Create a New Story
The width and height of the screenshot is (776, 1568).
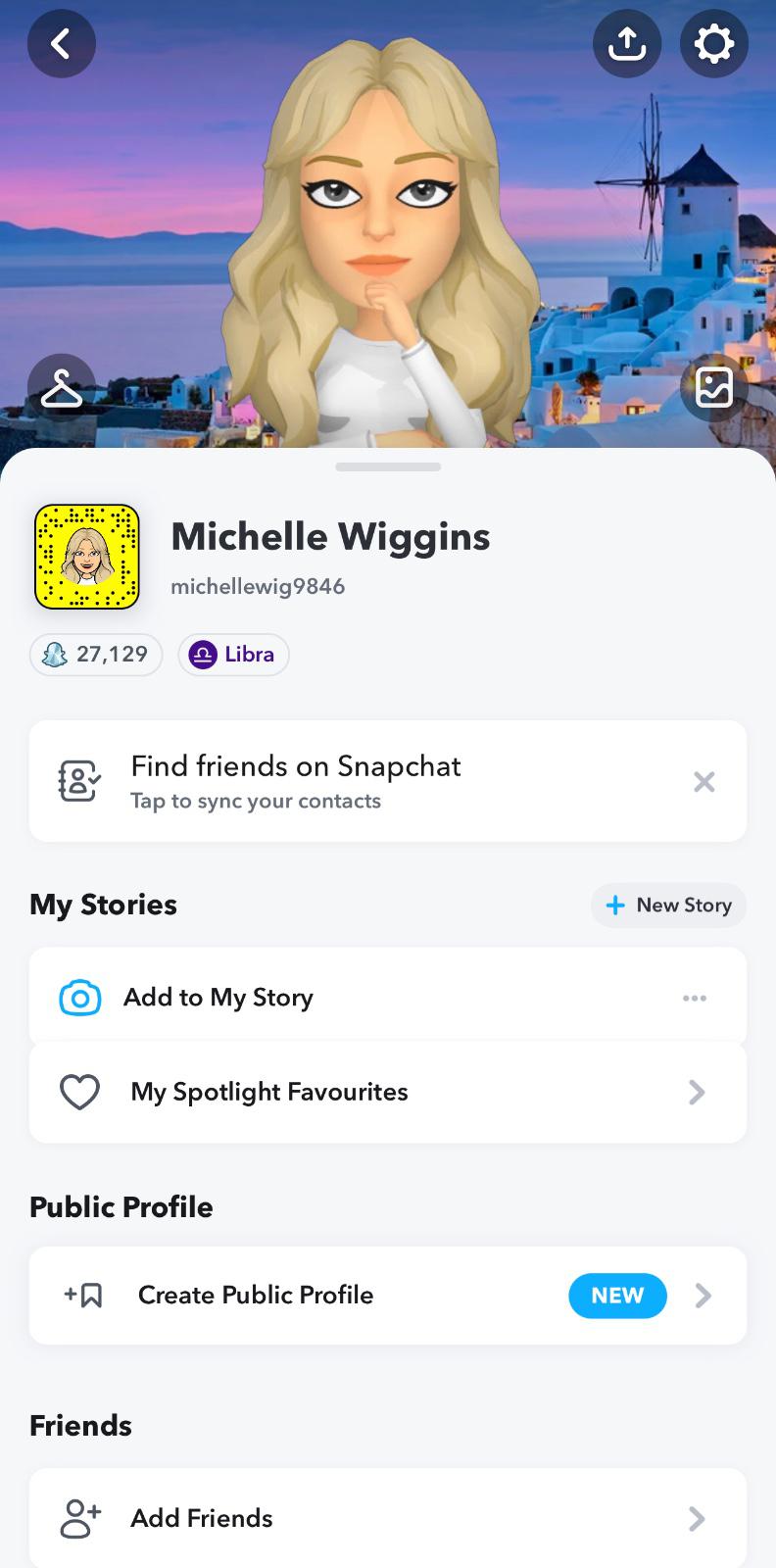[x=668, y=906]
